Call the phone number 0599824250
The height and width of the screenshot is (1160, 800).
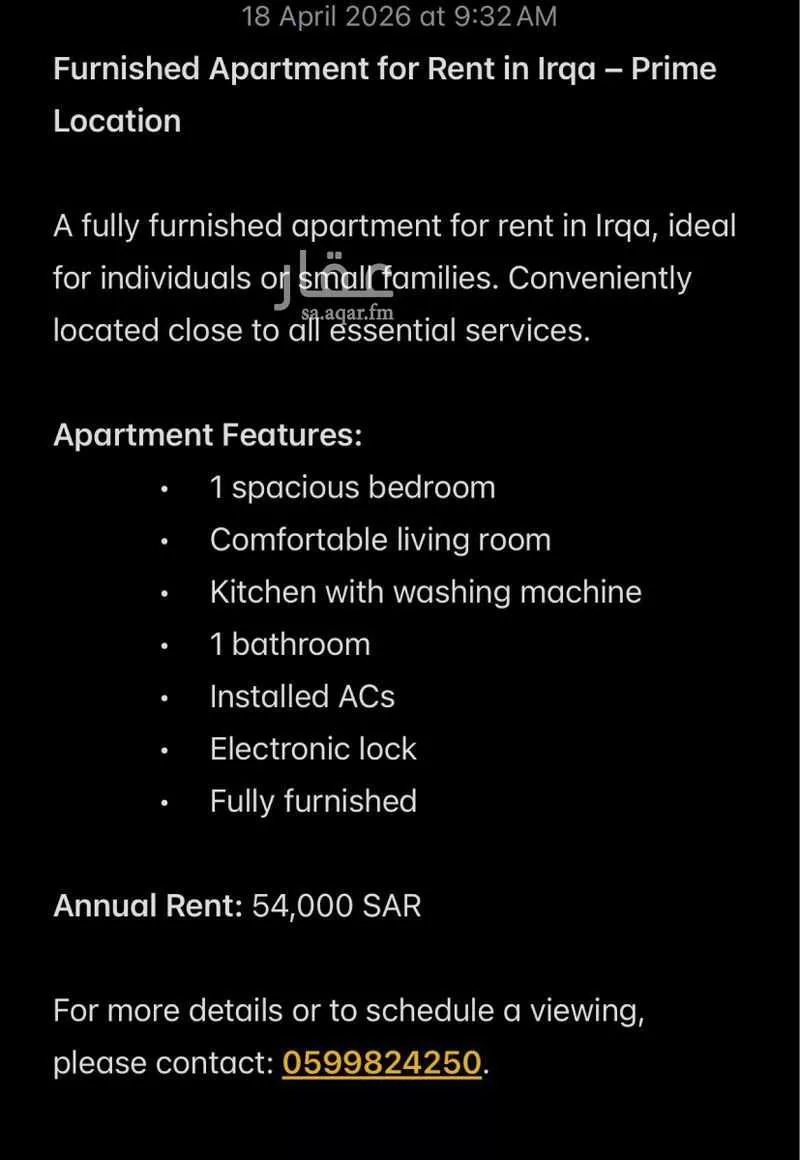(382, 1062)
